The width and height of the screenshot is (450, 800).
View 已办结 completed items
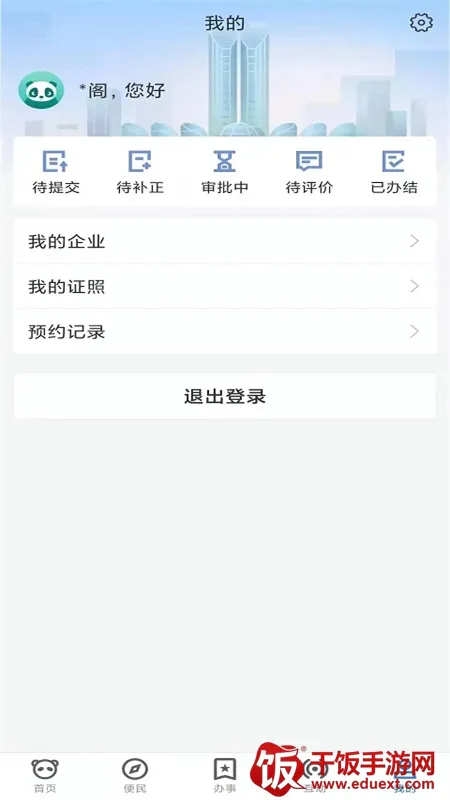point(394,172)
